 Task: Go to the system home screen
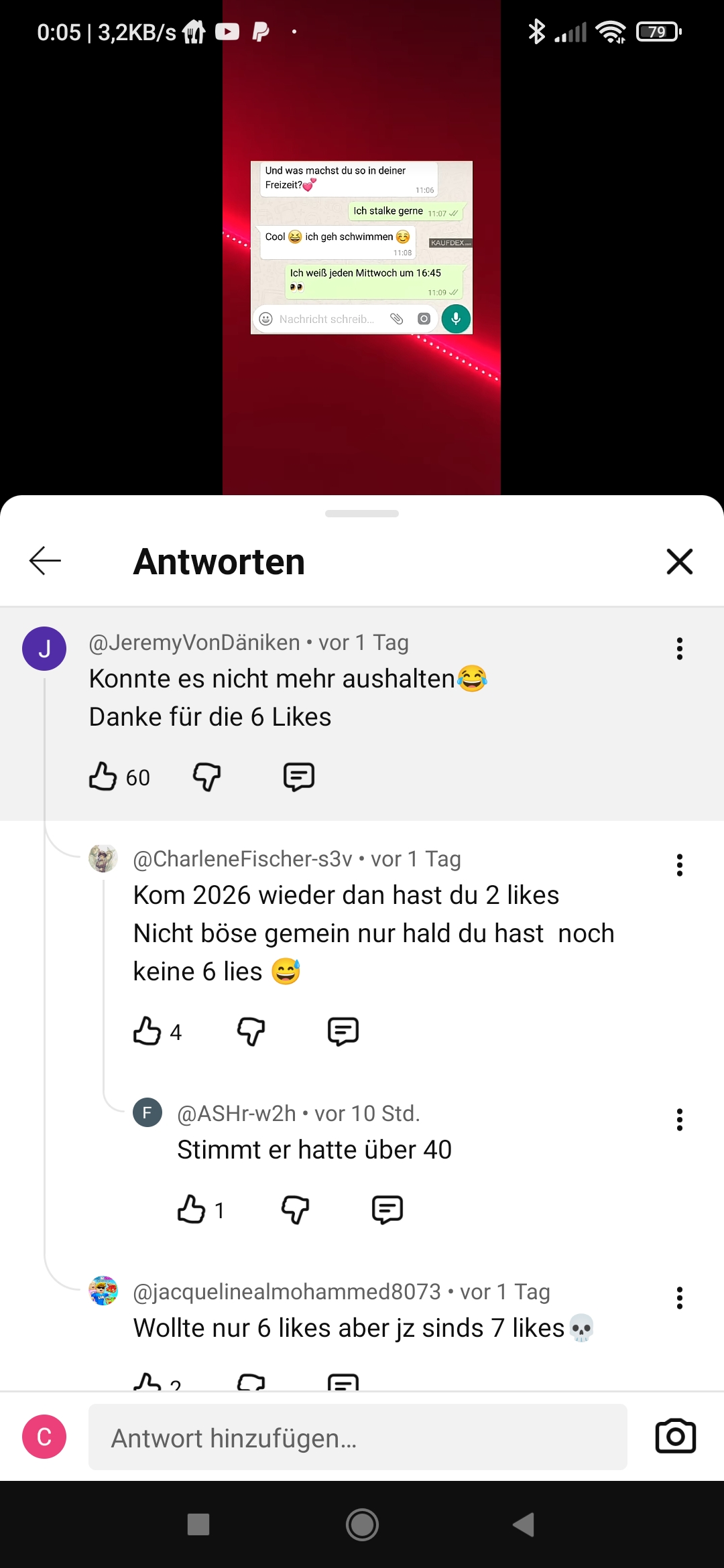click(x=362, y=1525)
